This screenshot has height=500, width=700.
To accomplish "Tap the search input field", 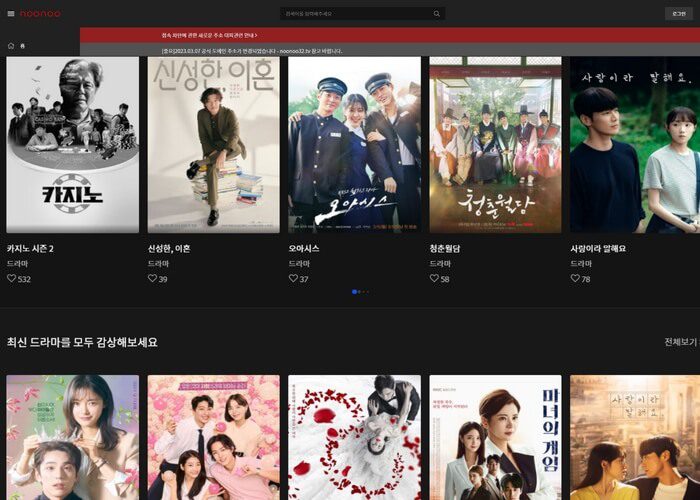I will click(x=355, y=14).
